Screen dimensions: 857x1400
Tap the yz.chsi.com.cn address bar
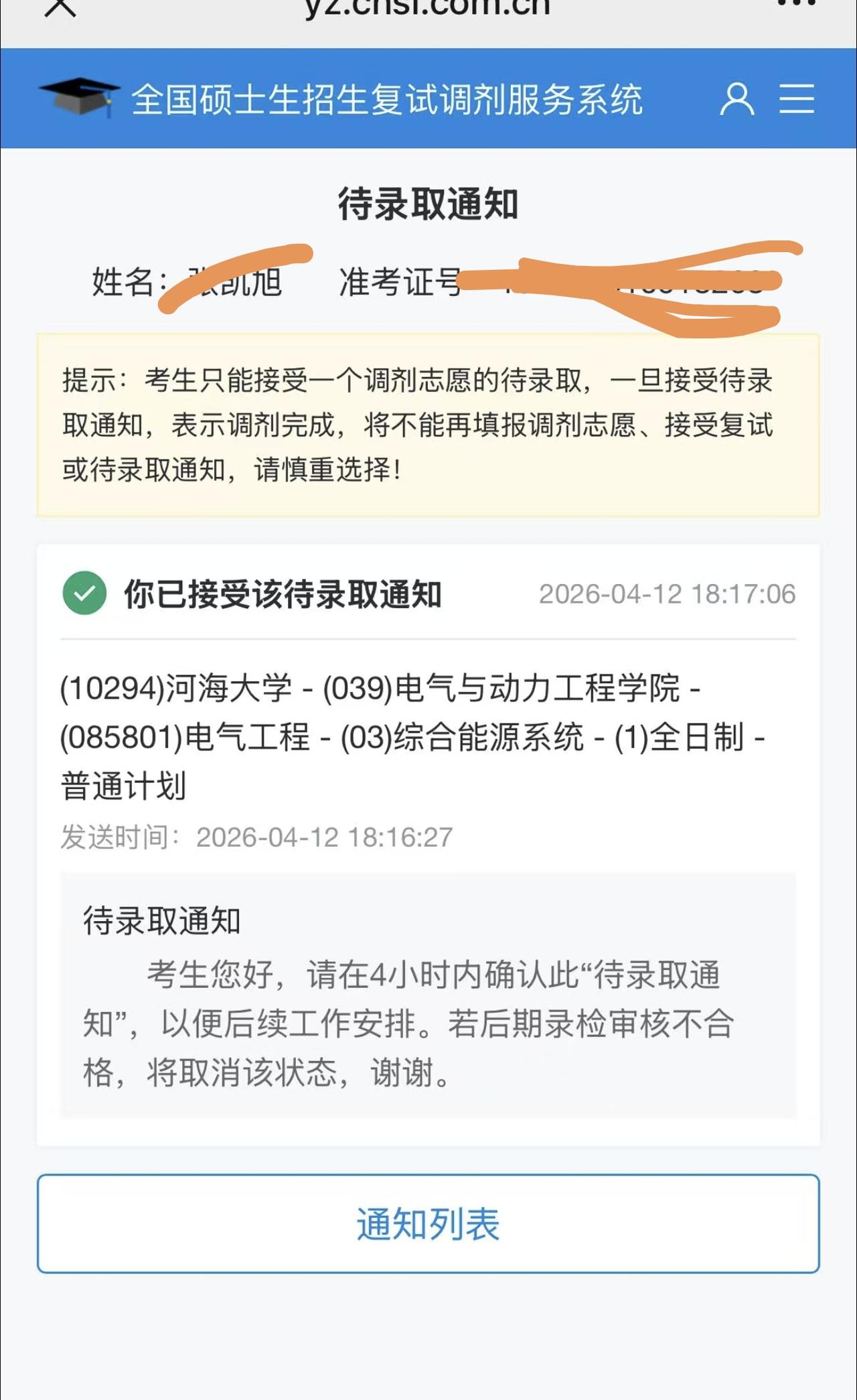tap(428, 8)
